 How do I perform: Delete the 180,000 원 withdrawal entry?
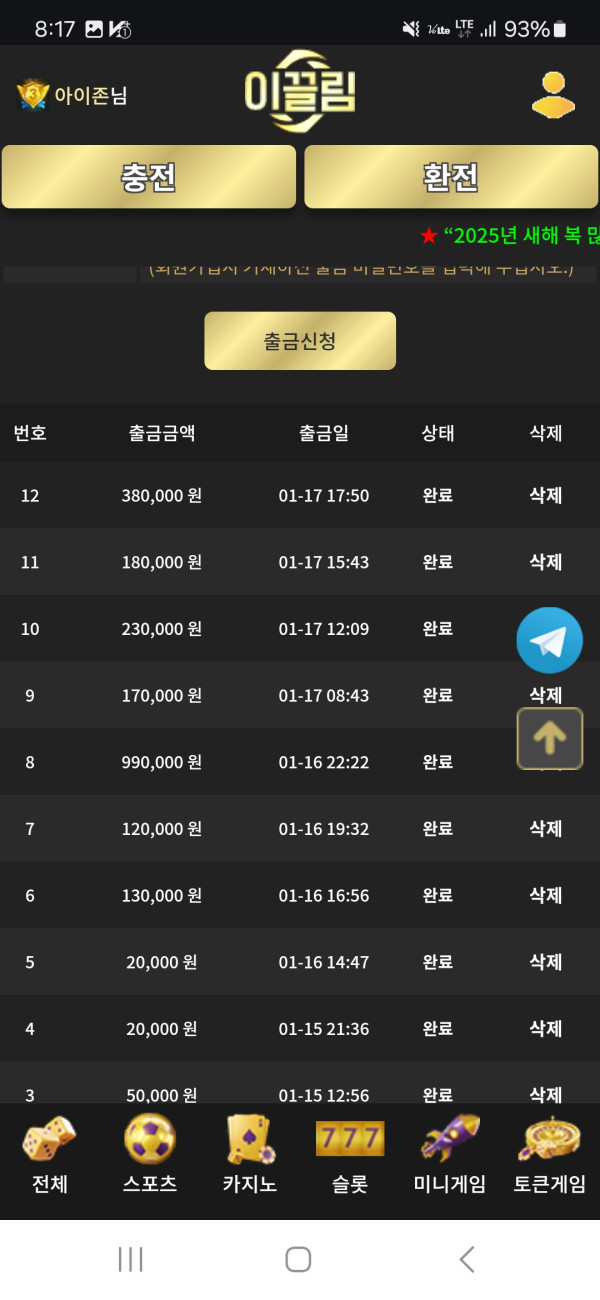tap(545, 562)
